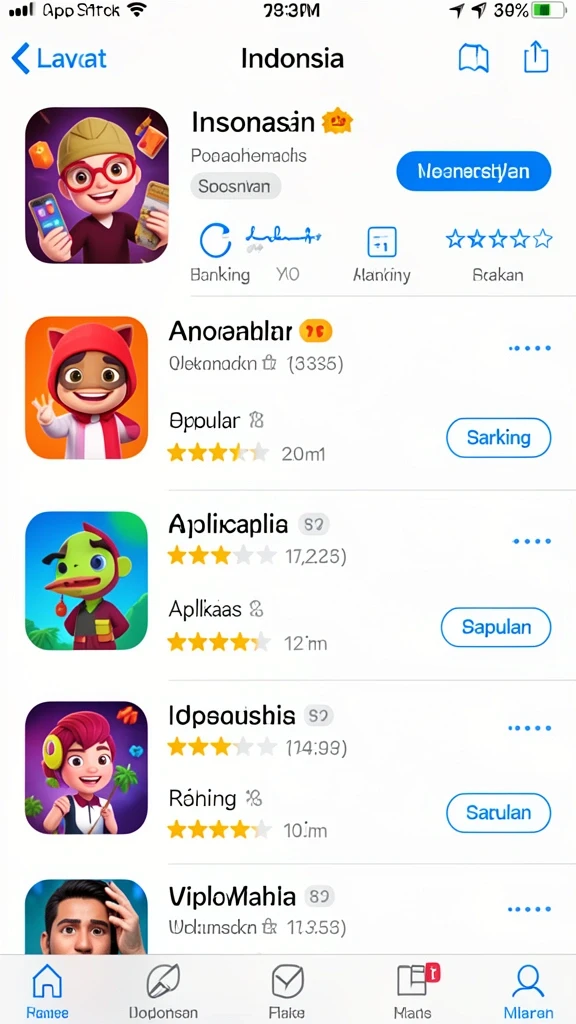Open the Insonasan app icon

click(97, 185)
